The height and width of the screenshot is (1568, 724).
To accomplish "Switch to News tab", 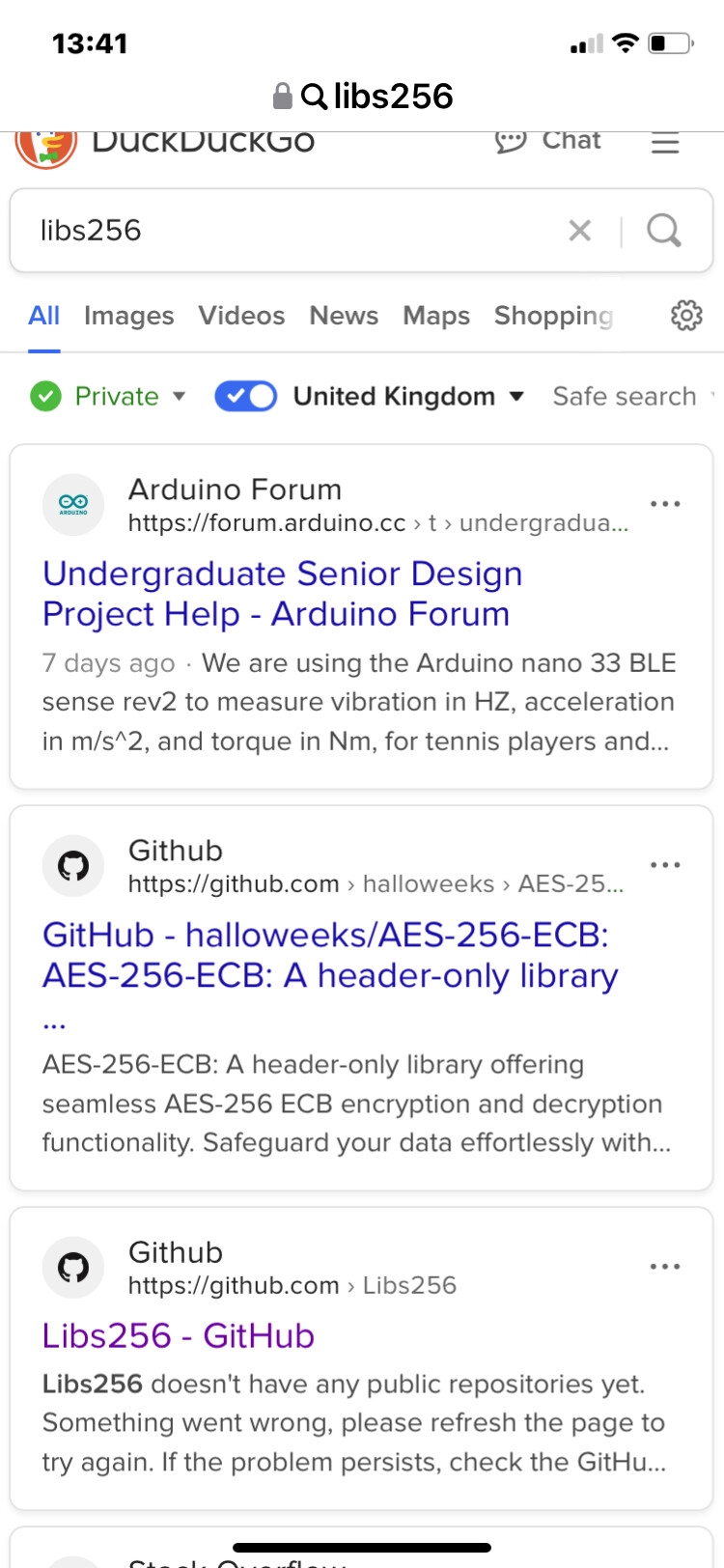I will point(344,316).
